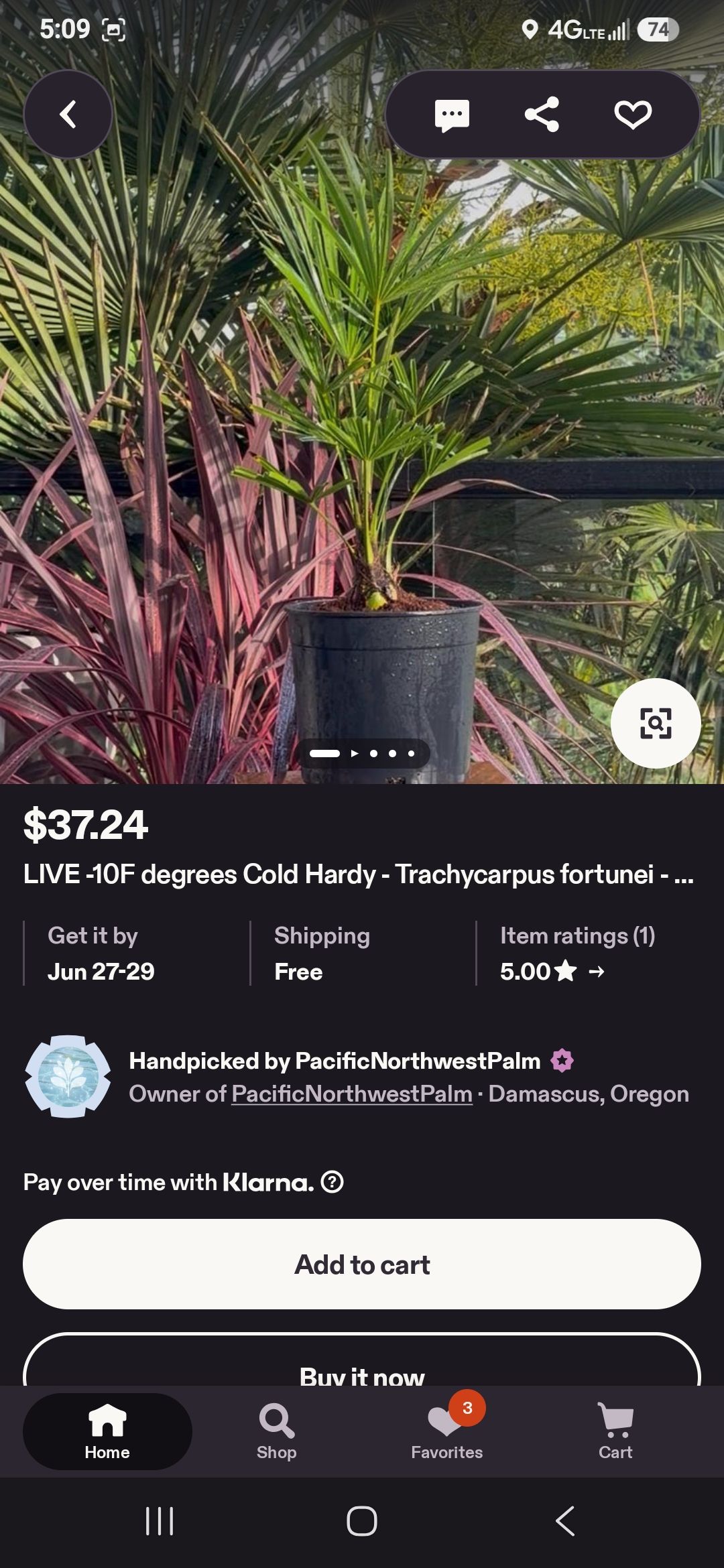Message the seller via chat bubble icon
Viewport: 724px width, 1568px height.
(x=452, y=115)
